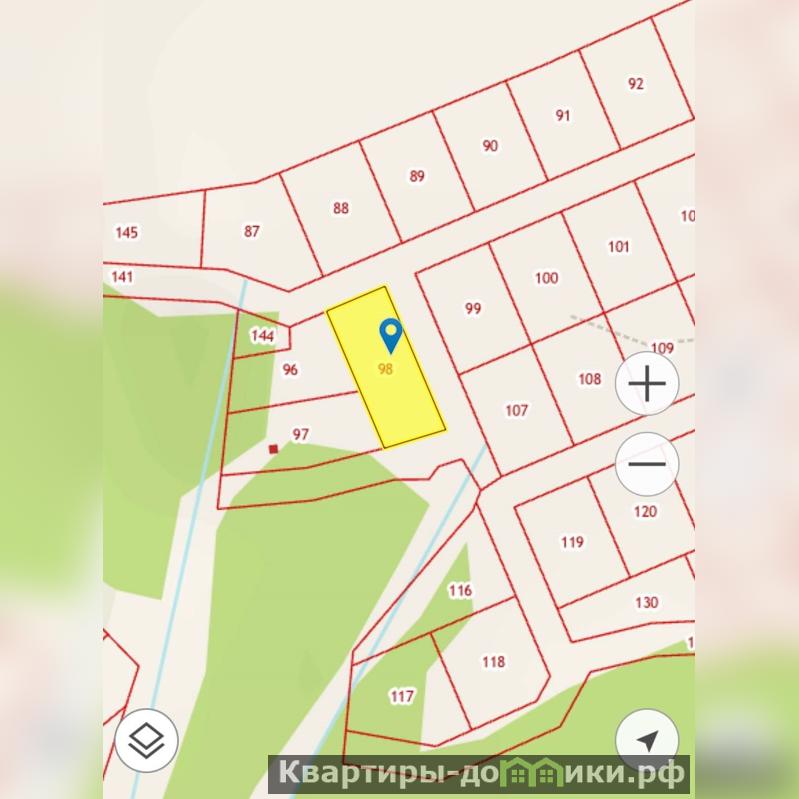Center map on my current location
The image size is (799, 799).
click(x=647, y=741)
